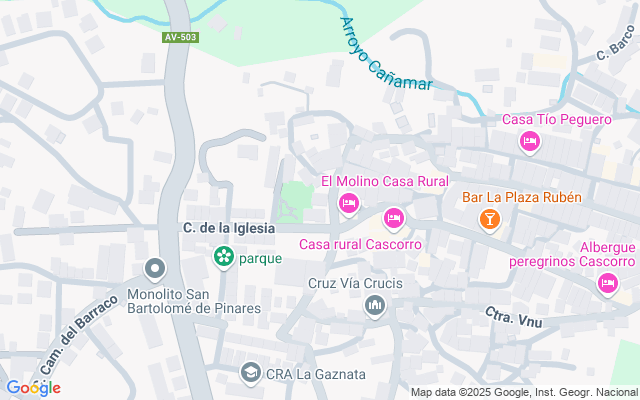The image size is (640, 400).
Task: Tap the Google logo link
Action: point(33,388)
